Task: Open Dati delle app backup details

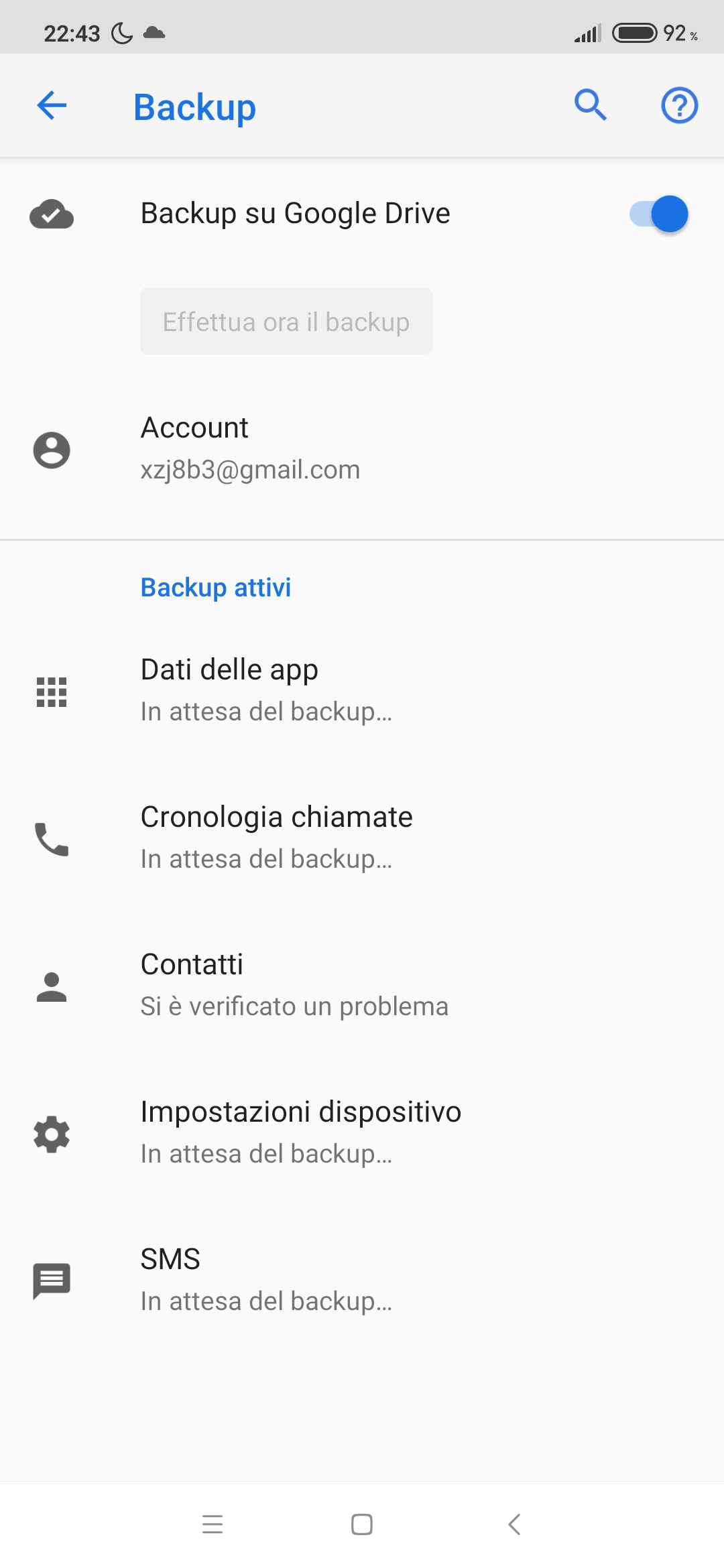Action: [x=362, y=690]
